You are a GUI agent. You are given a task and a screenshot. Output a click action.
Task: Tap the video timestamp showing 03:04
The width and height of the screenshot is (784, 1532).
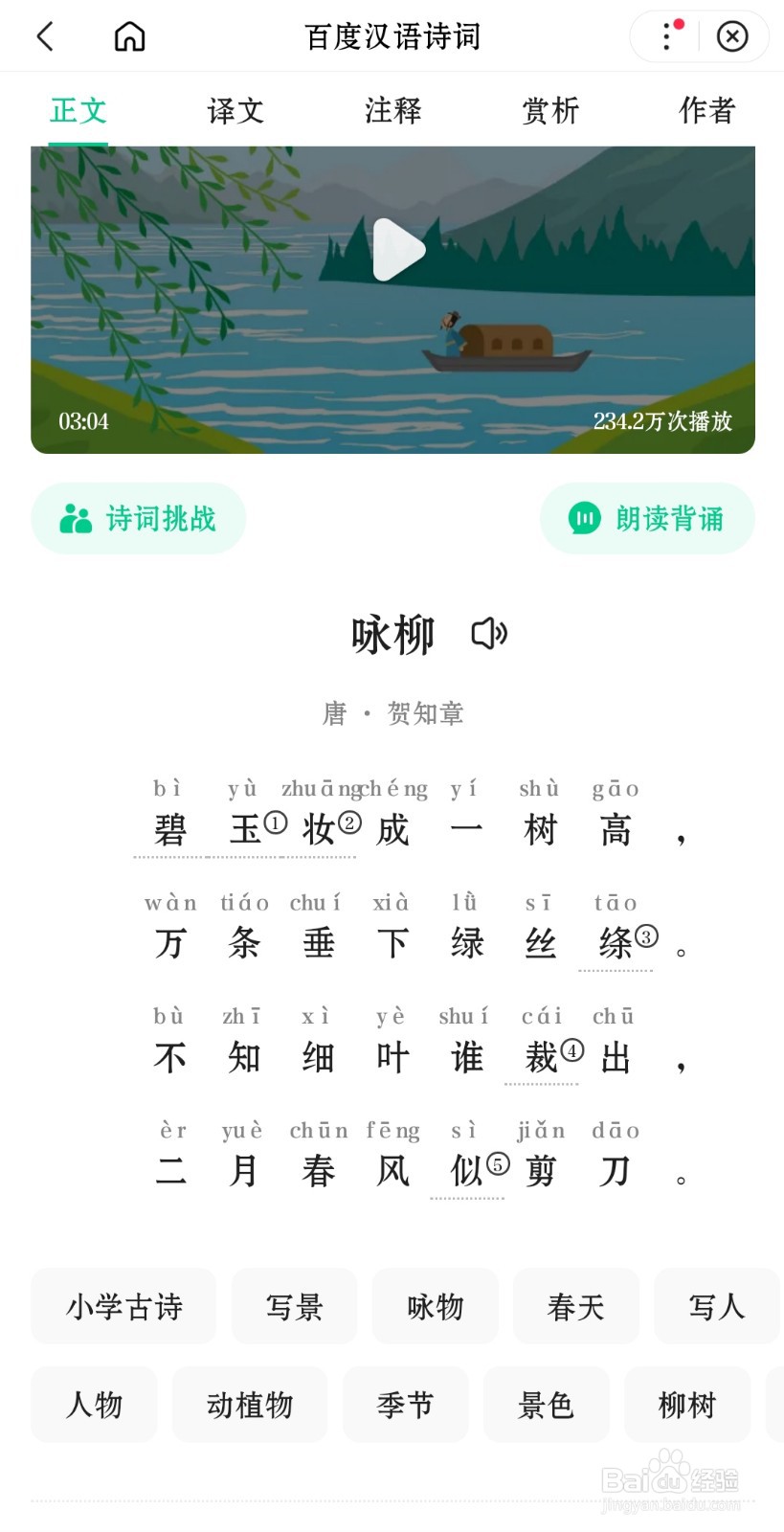tap(80, 421)
